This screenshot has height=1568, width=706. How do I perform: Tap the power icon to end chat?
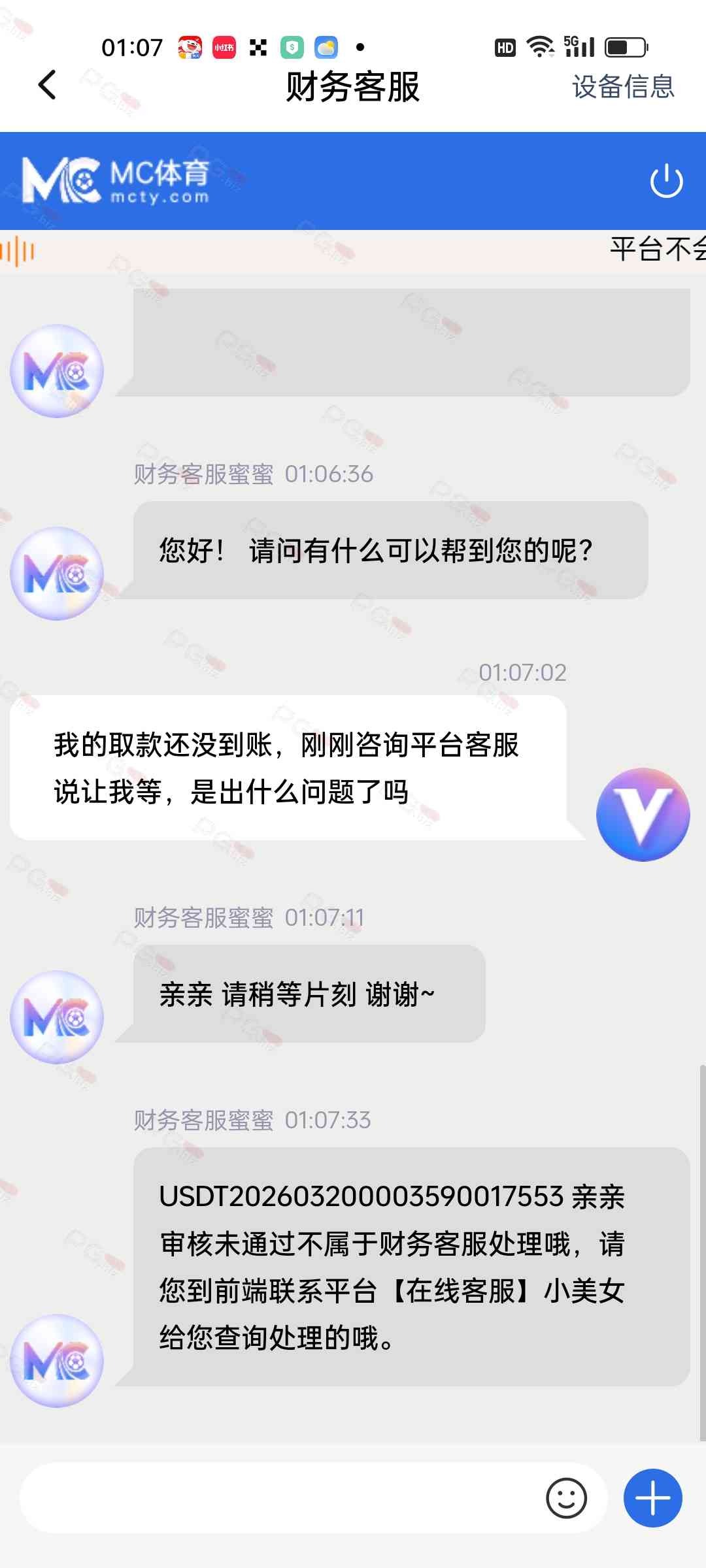[x=666, y=181]
